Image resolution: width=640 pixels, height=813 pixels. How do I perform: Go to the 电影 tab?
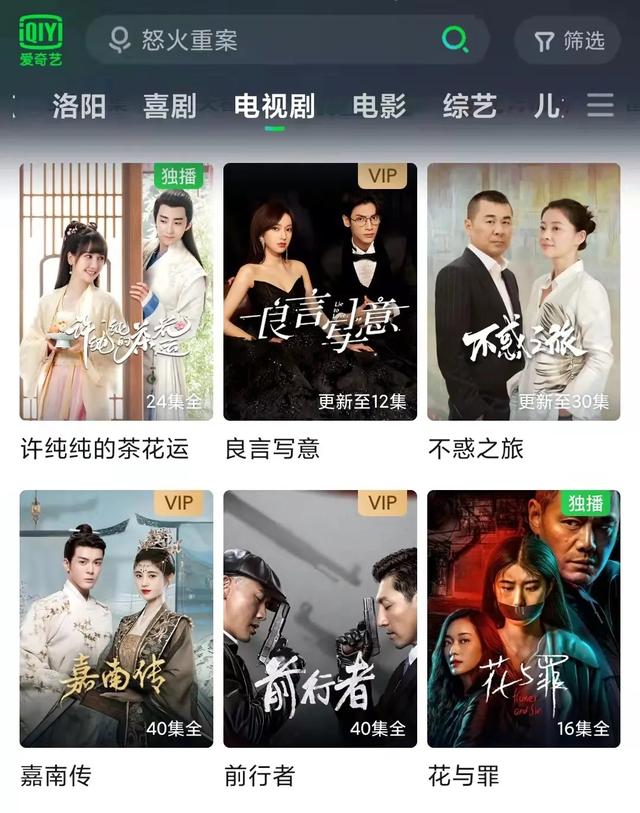coord(379,105)
